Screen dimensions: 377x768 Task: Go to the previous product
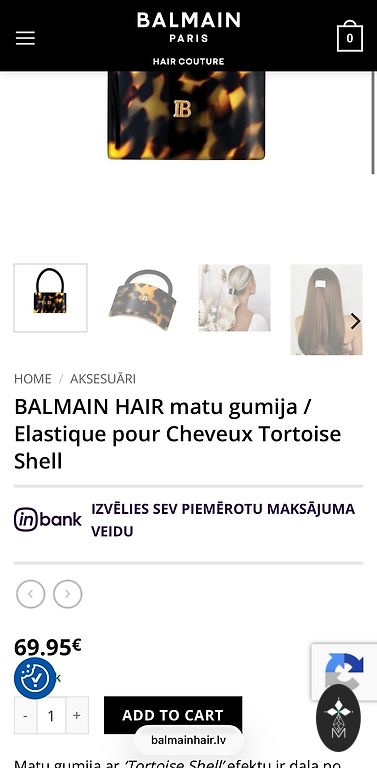point(30,594)
